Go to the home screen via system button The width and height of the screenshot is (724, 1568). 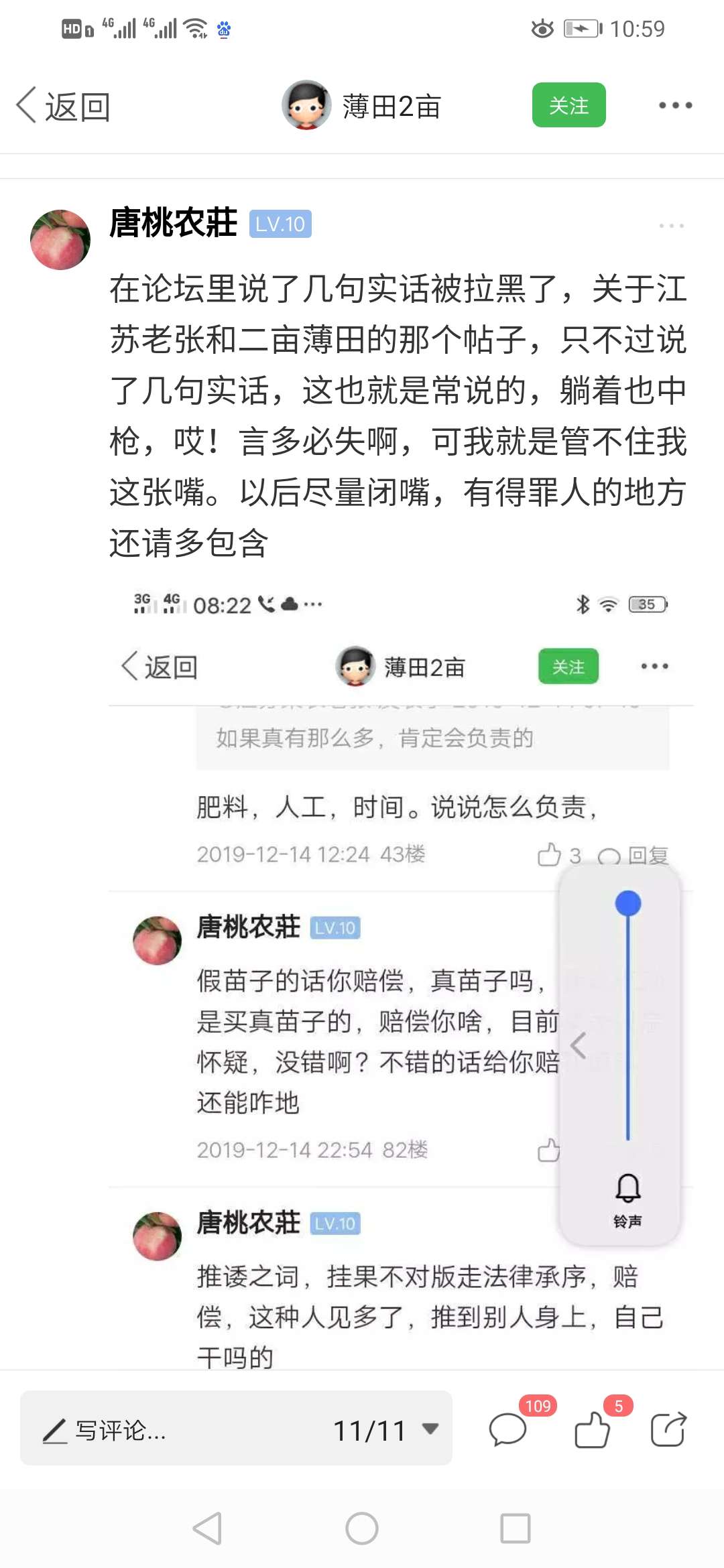[x=362, y=1528]
